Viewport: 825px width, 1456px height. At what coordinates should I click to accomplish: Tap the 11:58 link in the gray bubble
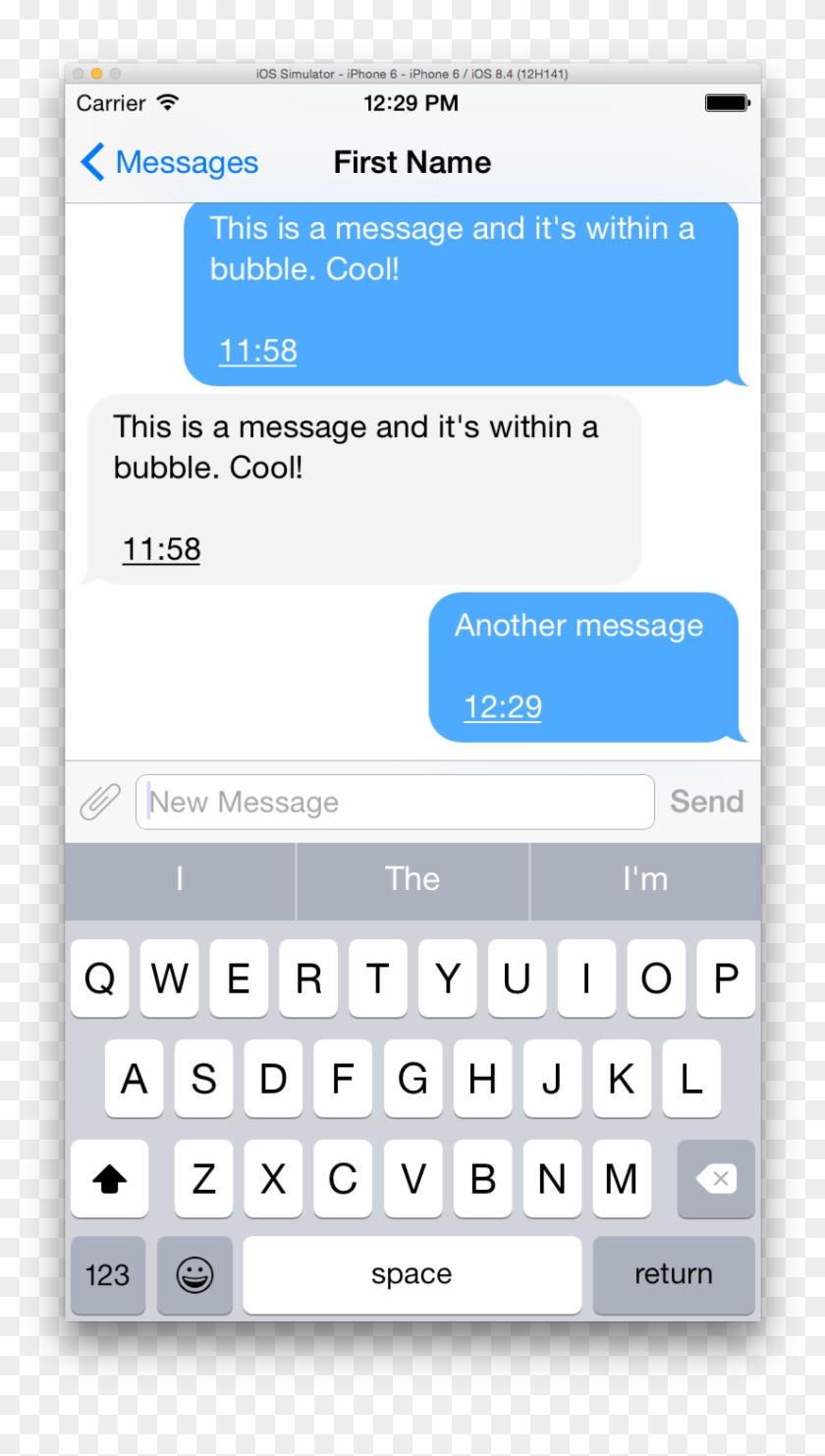pos(161,549)
